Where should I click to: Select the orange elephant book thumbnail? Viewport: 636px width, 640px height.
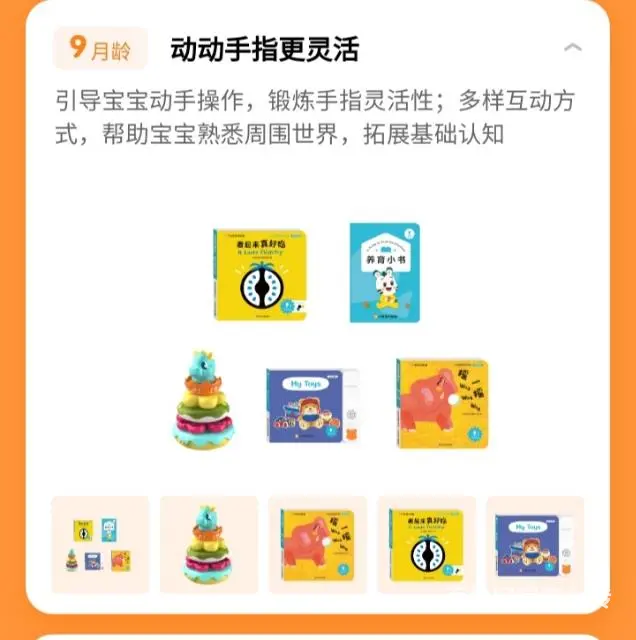(x=317, y=544)
